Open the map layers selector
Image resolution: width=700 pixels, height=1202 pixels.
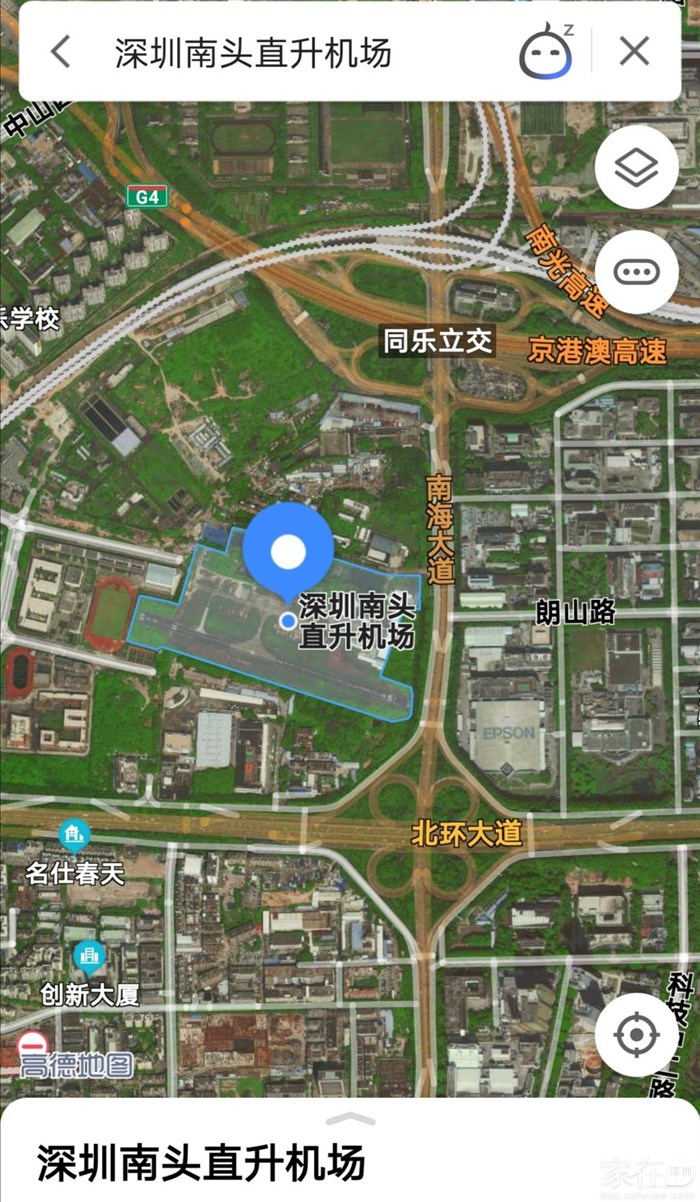[637, 167]
